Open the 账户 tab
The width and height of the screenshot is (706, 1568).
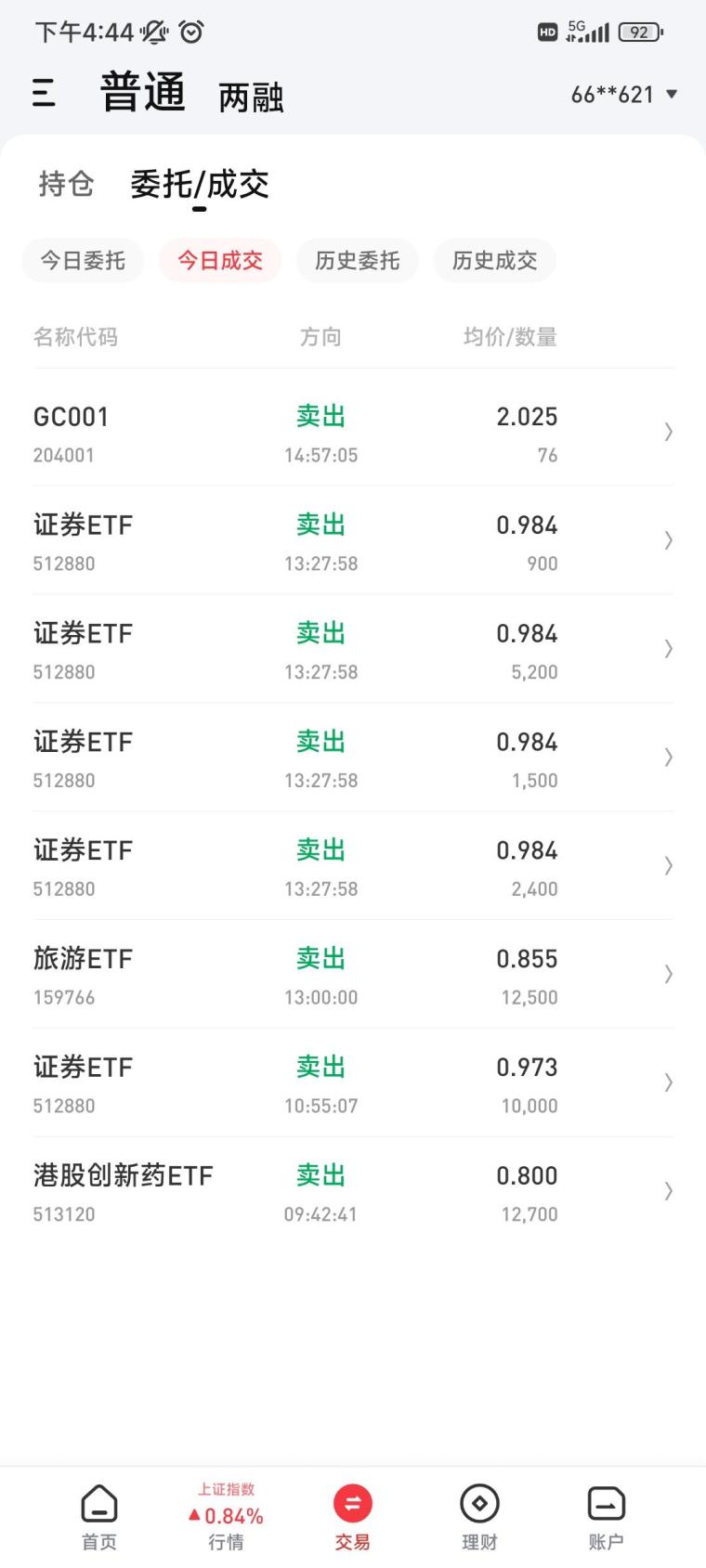[606, 1517]
